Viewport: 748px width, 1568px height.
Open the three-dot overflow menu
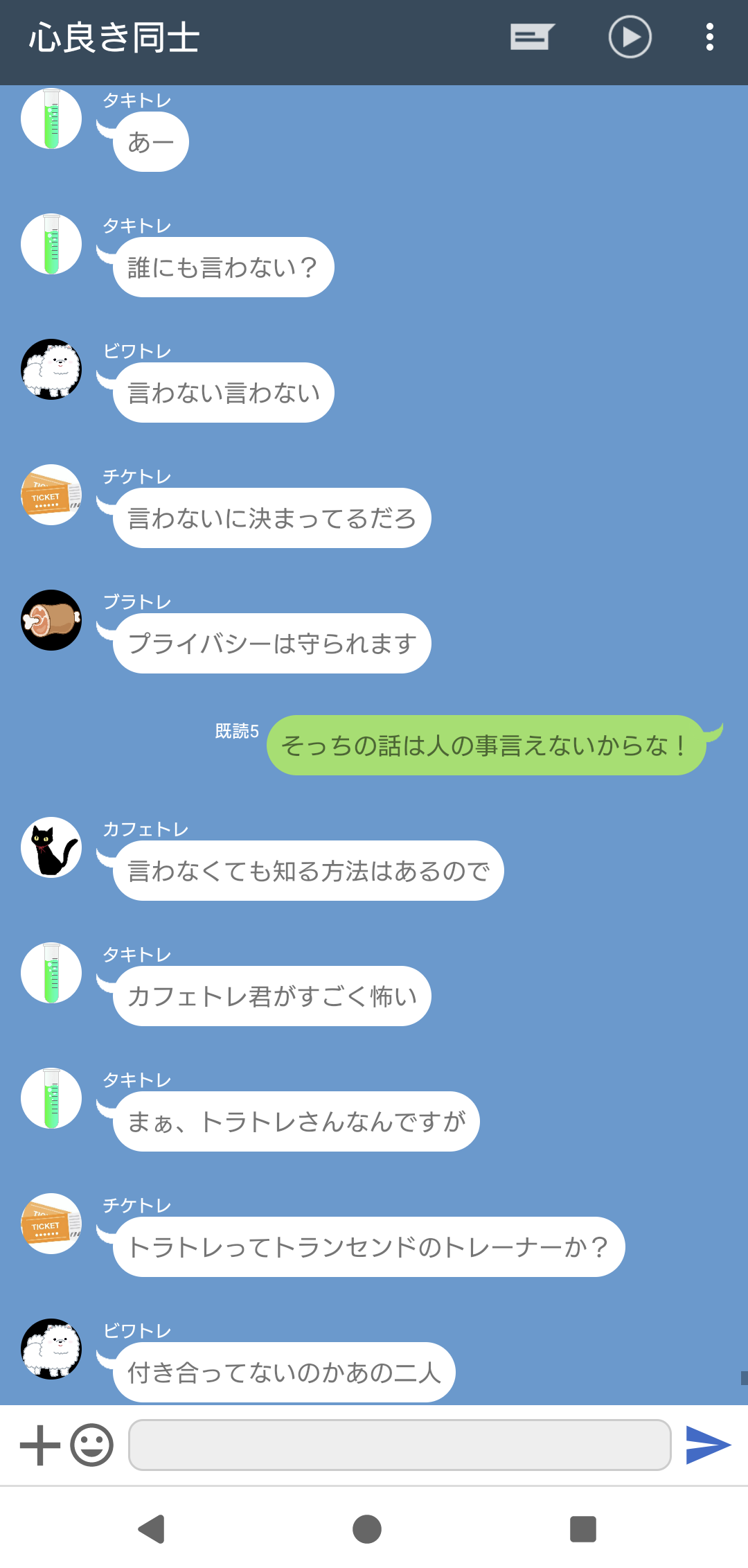pos(709,37)
